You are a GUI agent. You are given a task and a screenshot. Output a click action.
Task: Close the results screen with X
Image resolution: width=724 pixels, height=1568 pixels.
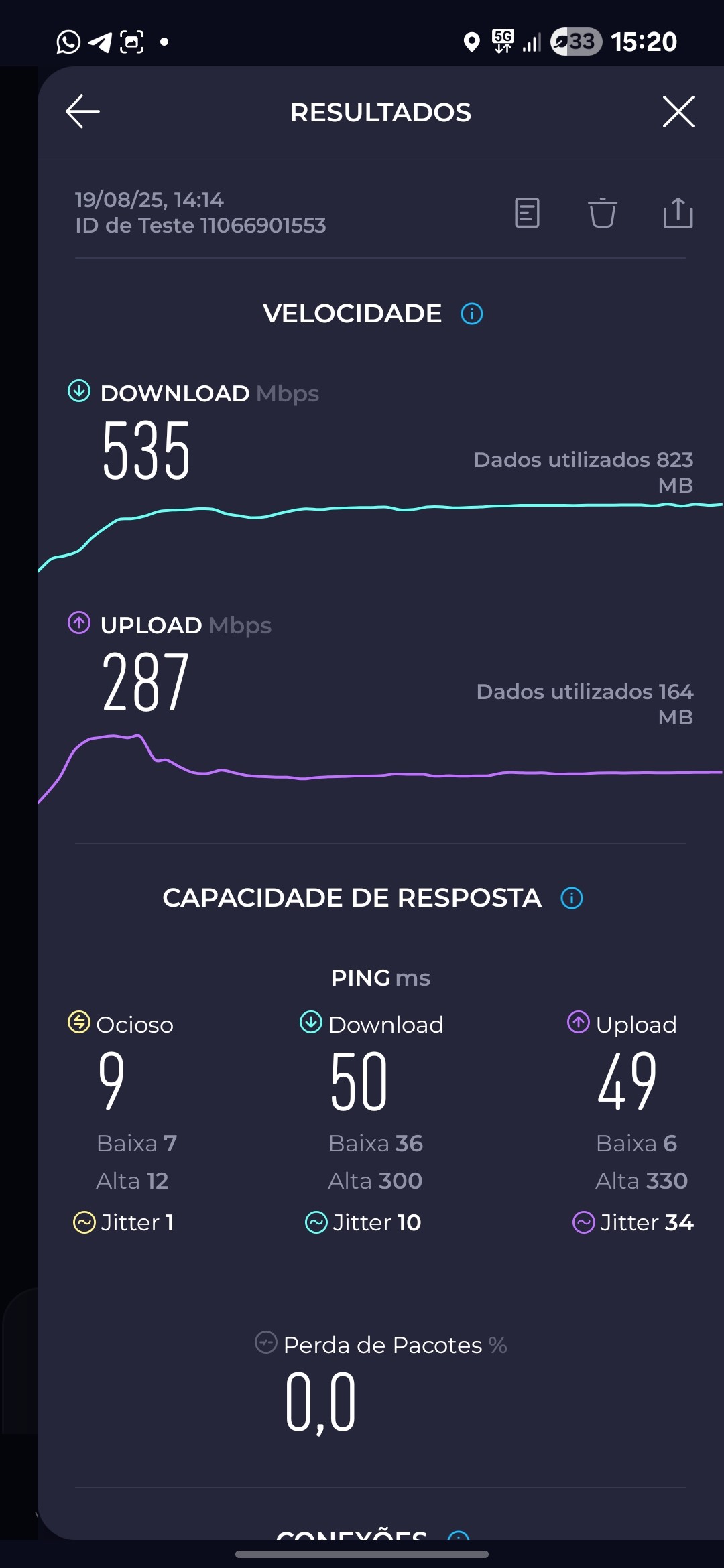[x=678, y=111]
